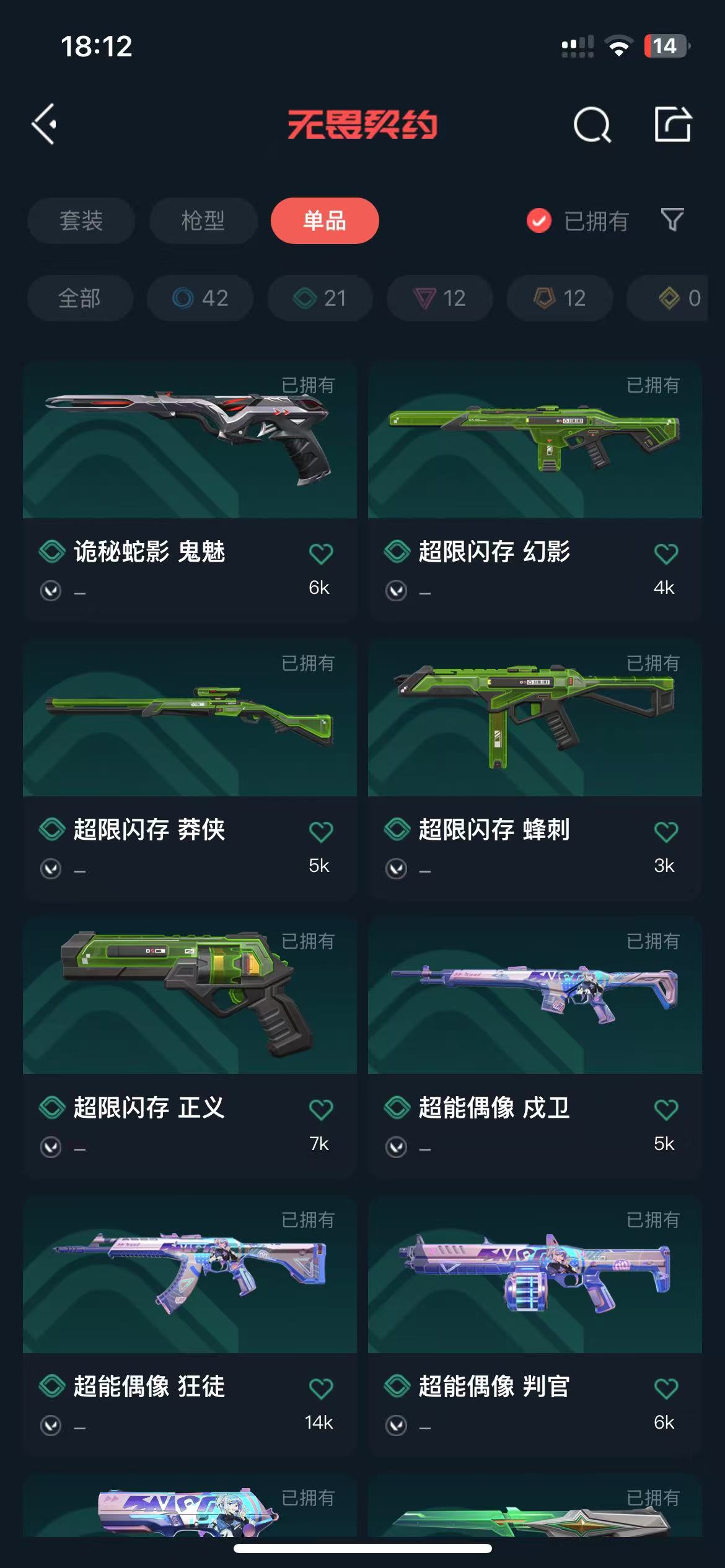Uncheck the 已拥有 checkbox
This screenshot has height=1568, width=725.
[538, 220]
